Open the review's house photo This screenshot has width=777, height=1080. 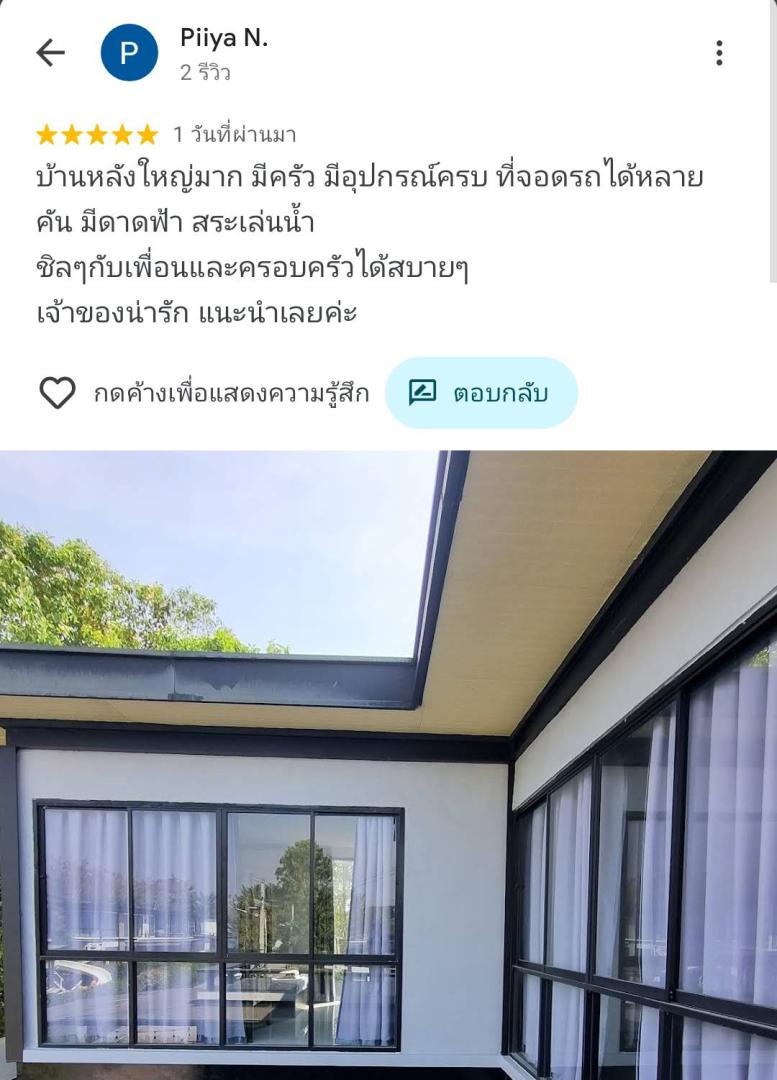[x=388, y=765]
